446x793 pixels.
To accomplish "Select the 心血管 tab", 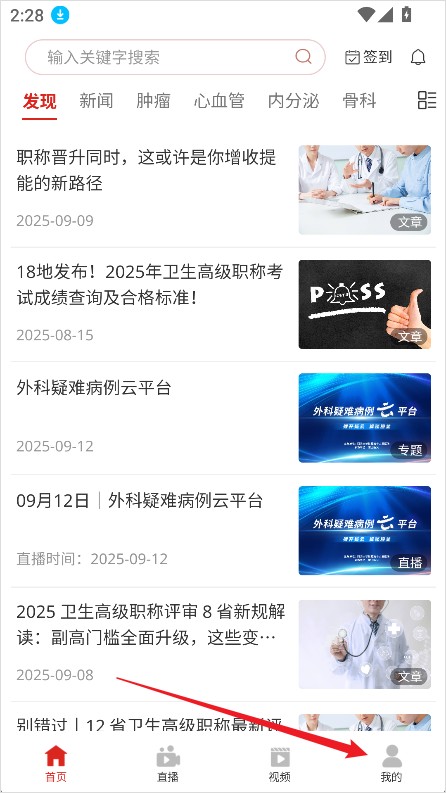I will click(219, 101).
